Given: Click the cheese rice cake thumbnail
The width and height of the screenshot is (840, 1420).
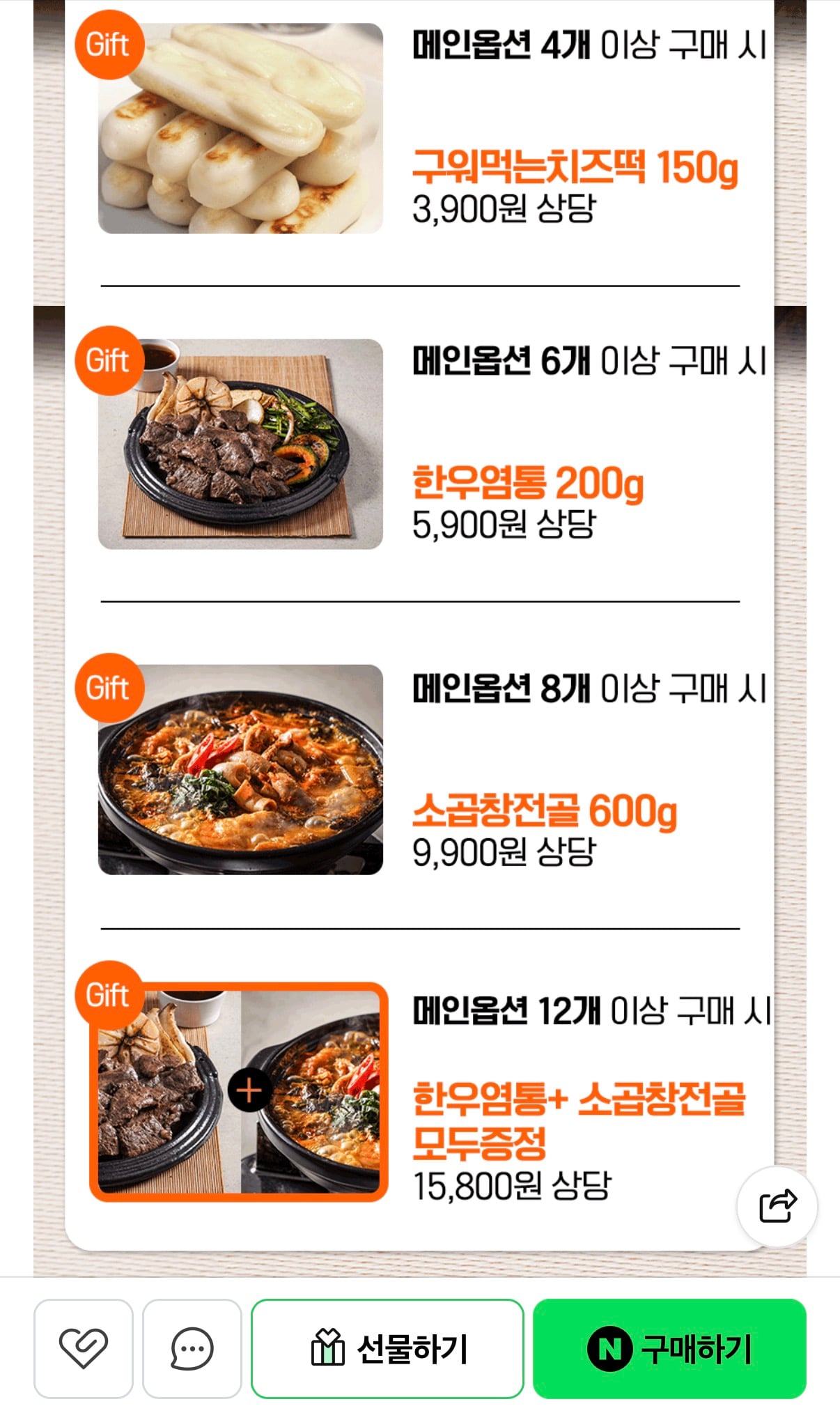Looking at the screenshot, I should tap(240, 129).
